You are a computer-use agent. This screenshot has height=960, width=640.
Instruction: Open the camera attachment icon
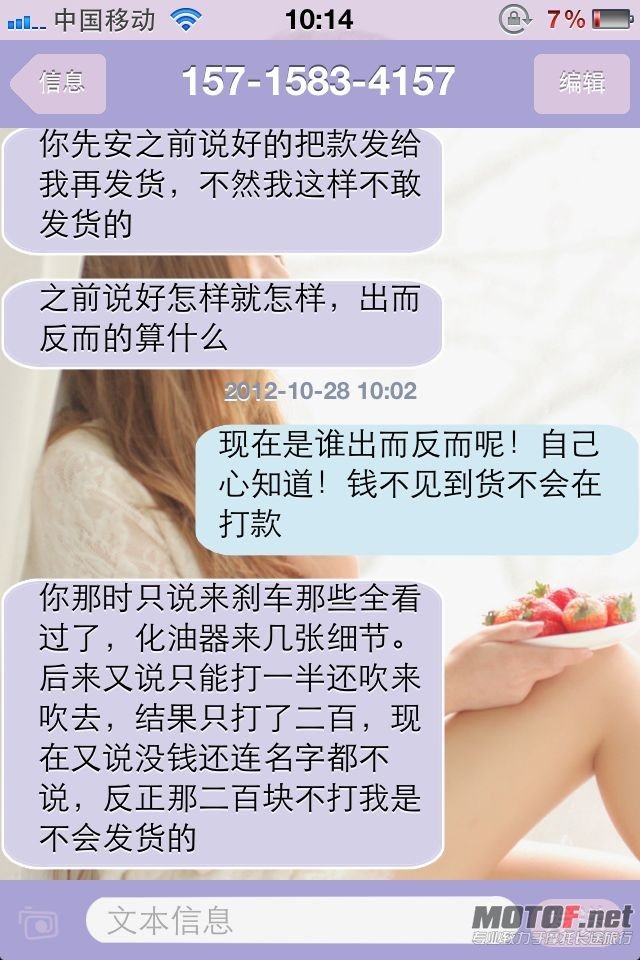(39, 920)
